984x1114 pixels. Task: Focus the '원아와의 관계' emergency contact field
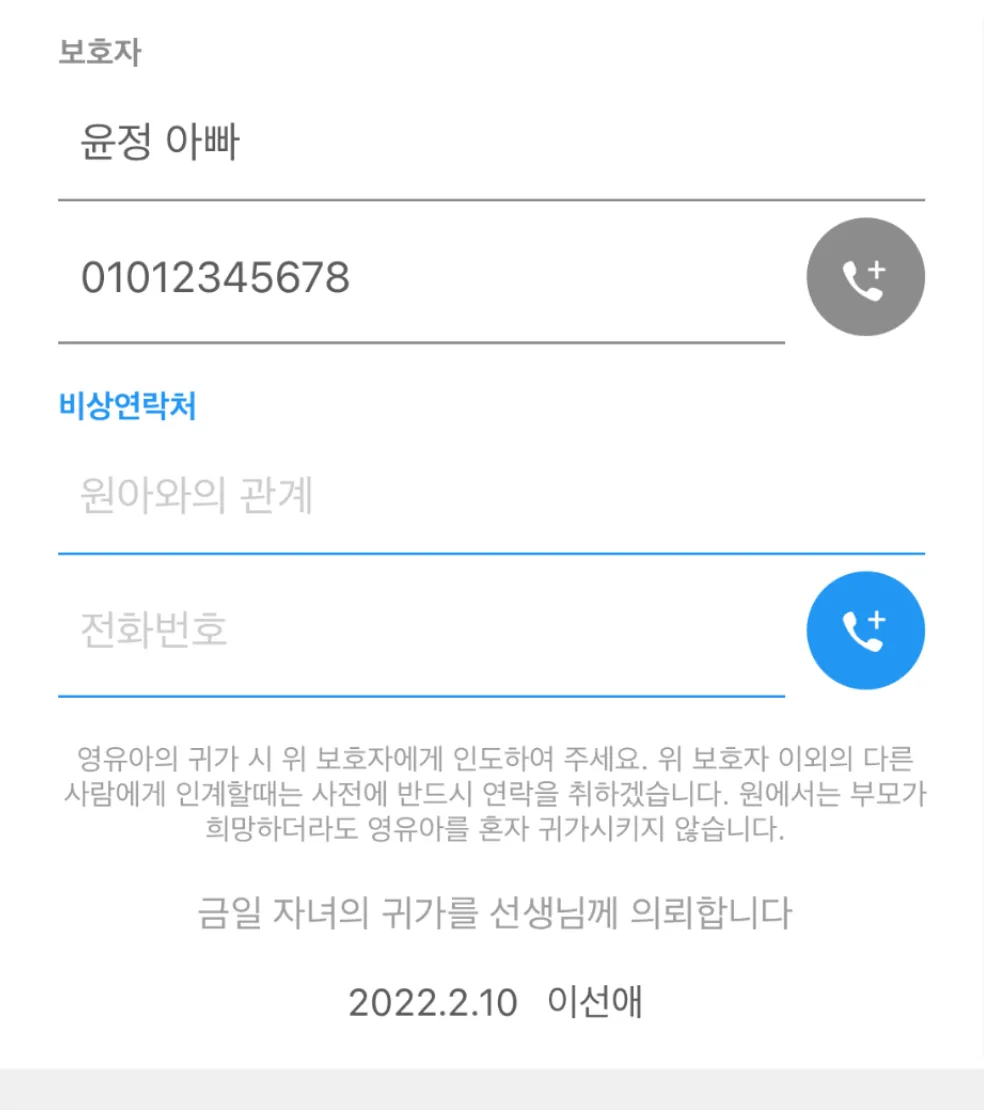490,497
